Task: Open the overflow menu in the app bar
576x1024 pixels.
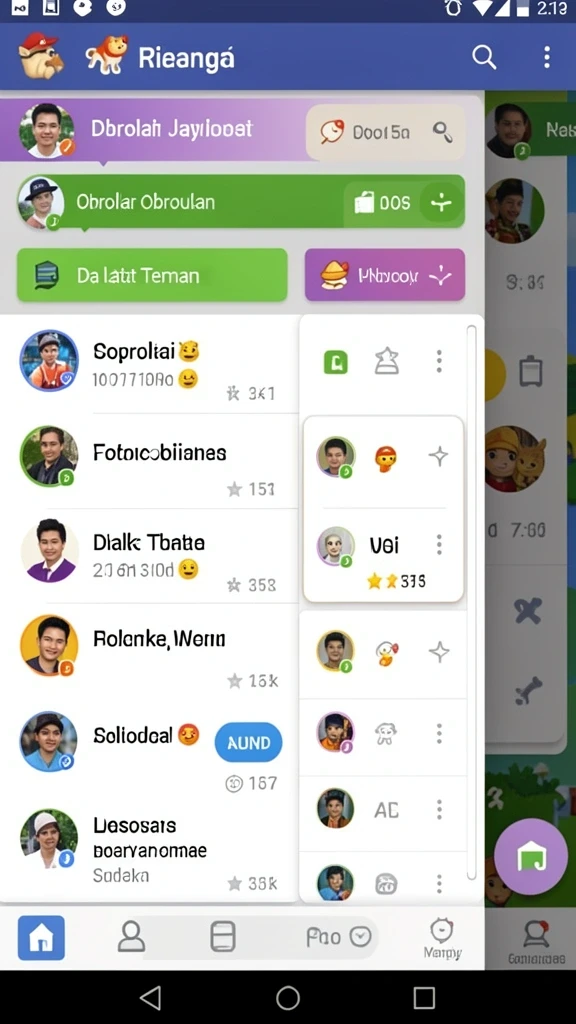Action: [547, 57]
